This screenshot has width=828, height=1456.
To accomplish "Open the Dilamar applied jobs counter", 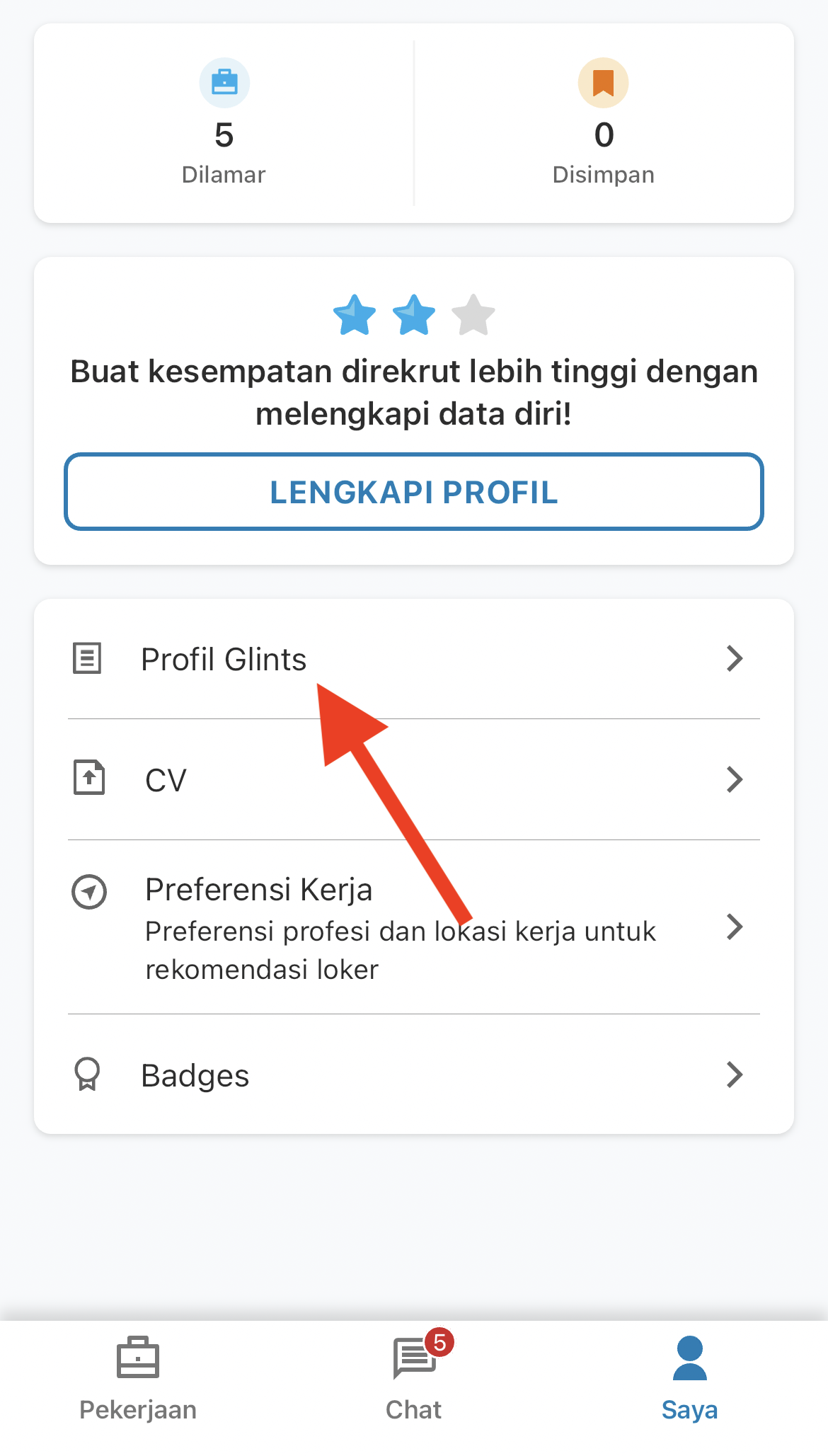I will pos(224,123).
